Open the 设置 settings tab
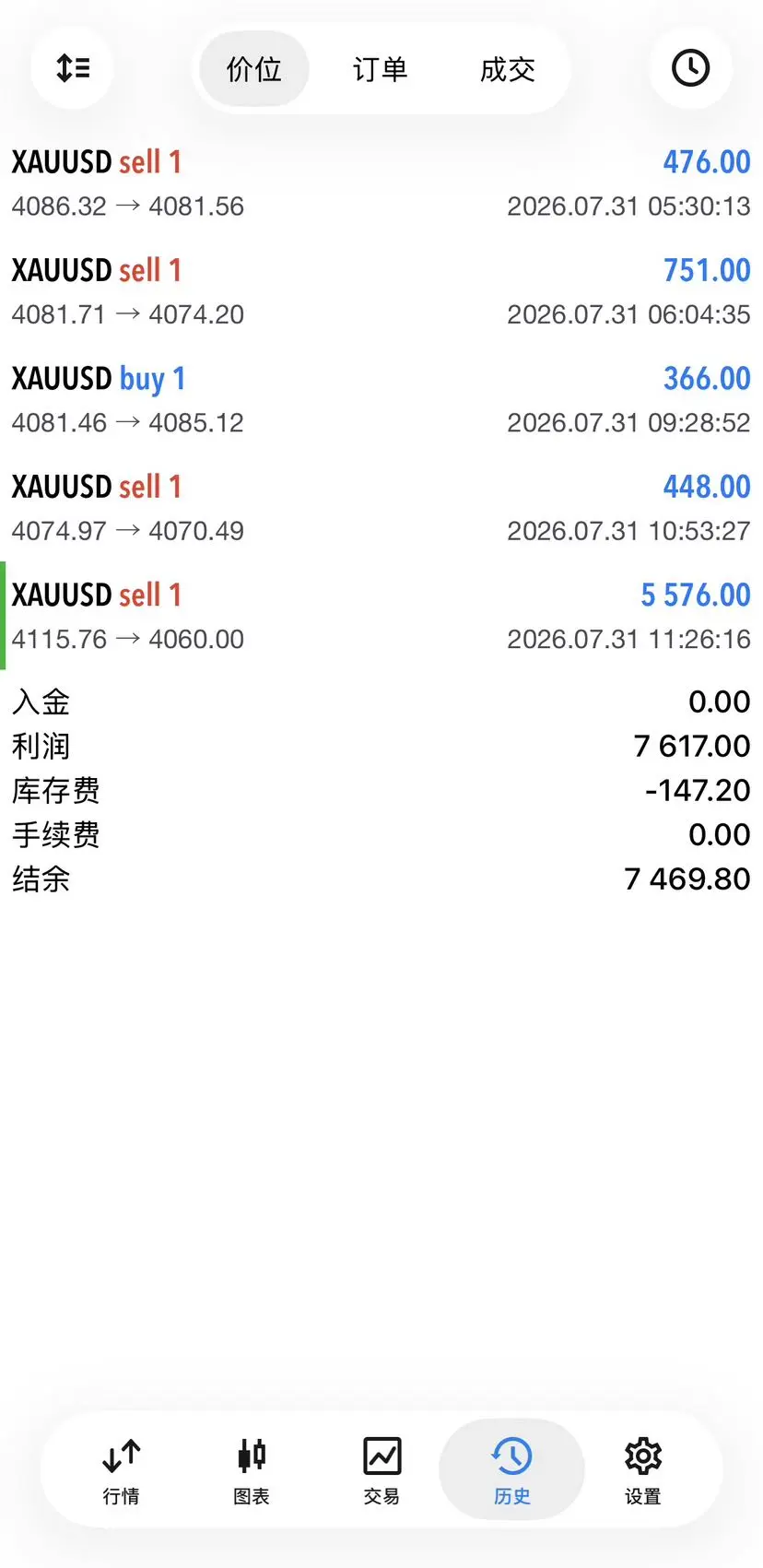This screenshot has height=1568, width=763. click(642, 1471)
